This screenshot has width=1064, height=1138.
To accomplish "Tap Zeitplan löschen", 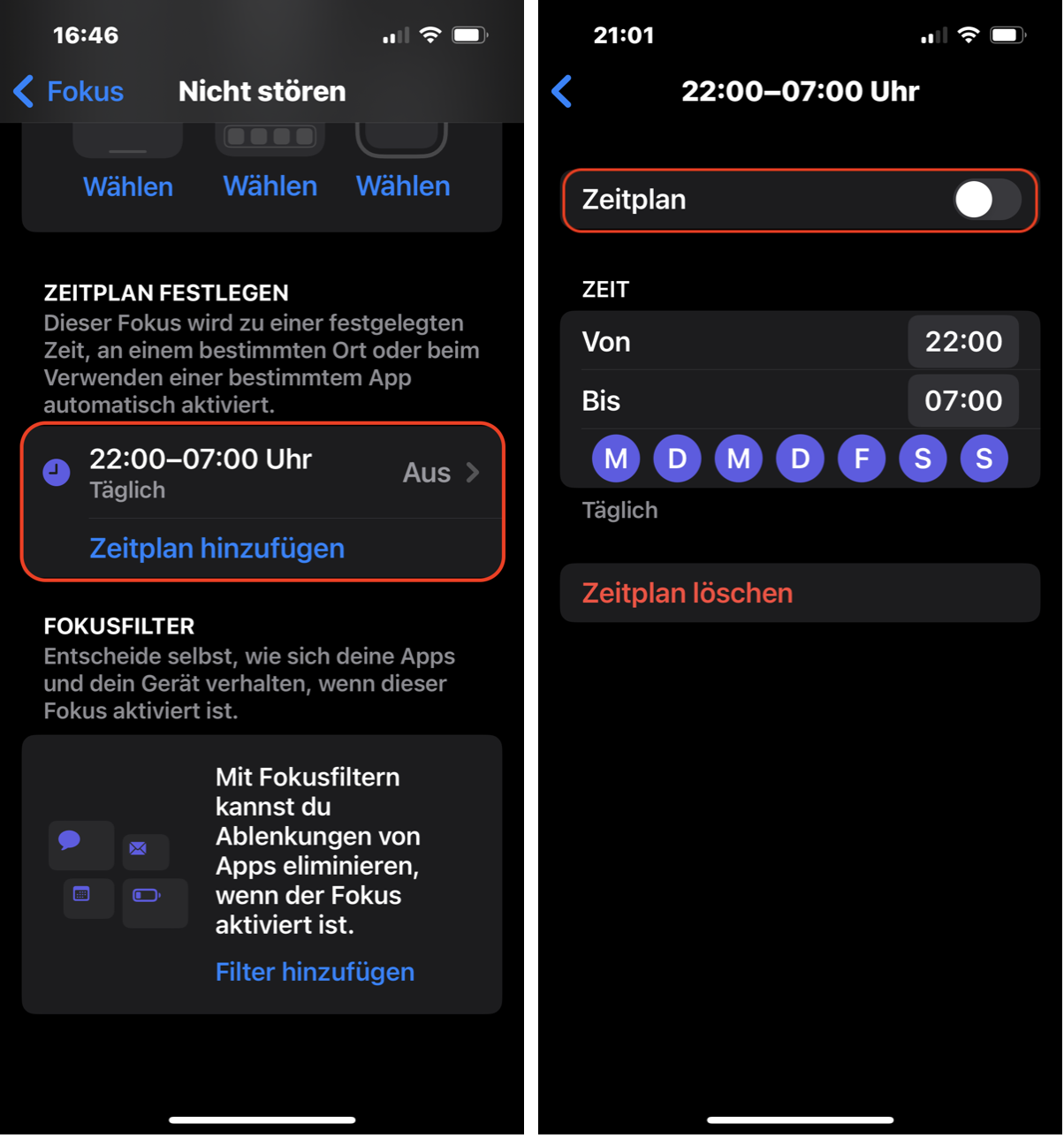I will pos(688,594).
